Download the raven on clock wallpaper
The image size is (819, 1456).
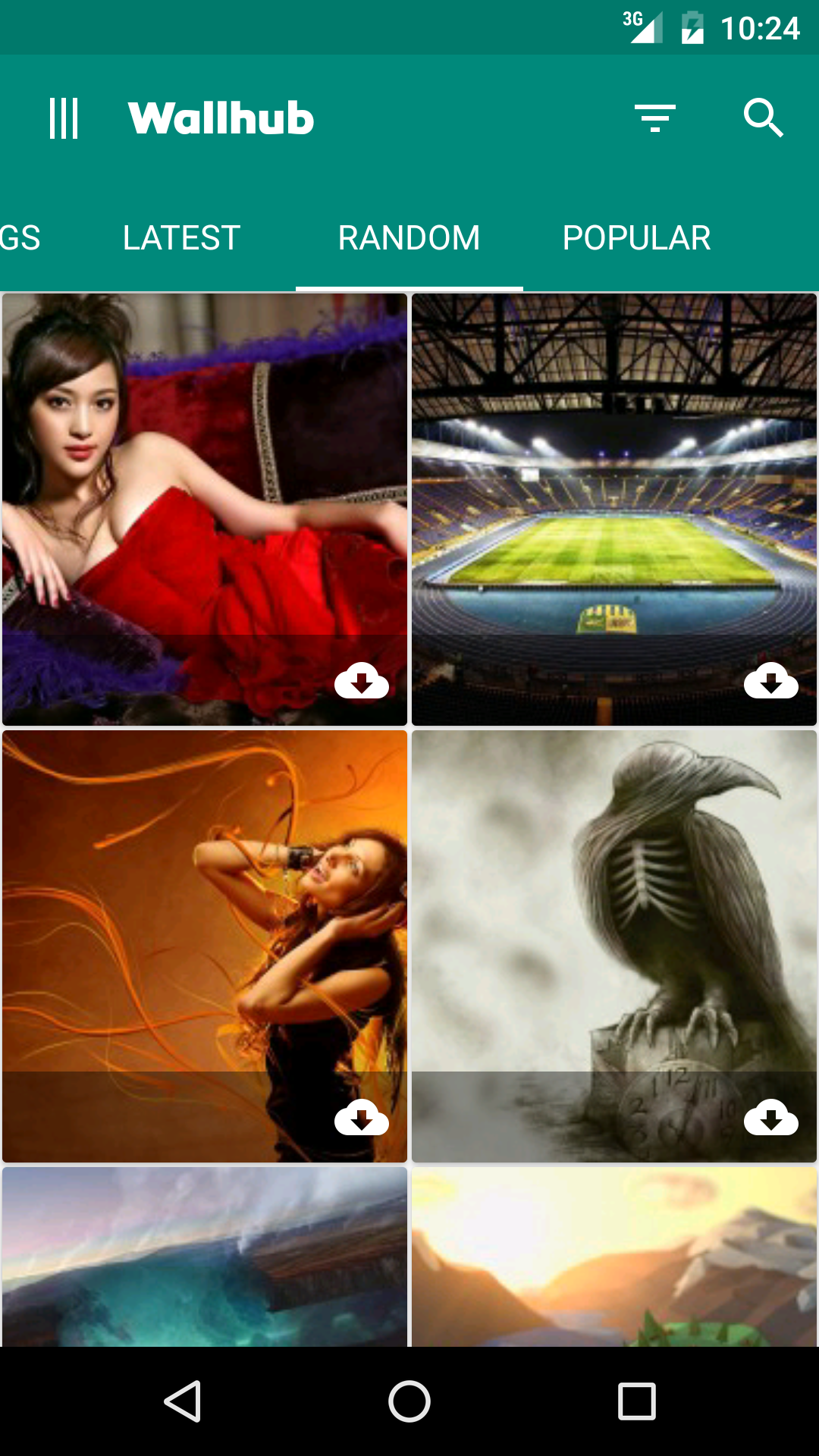(x=771, y=1117)
